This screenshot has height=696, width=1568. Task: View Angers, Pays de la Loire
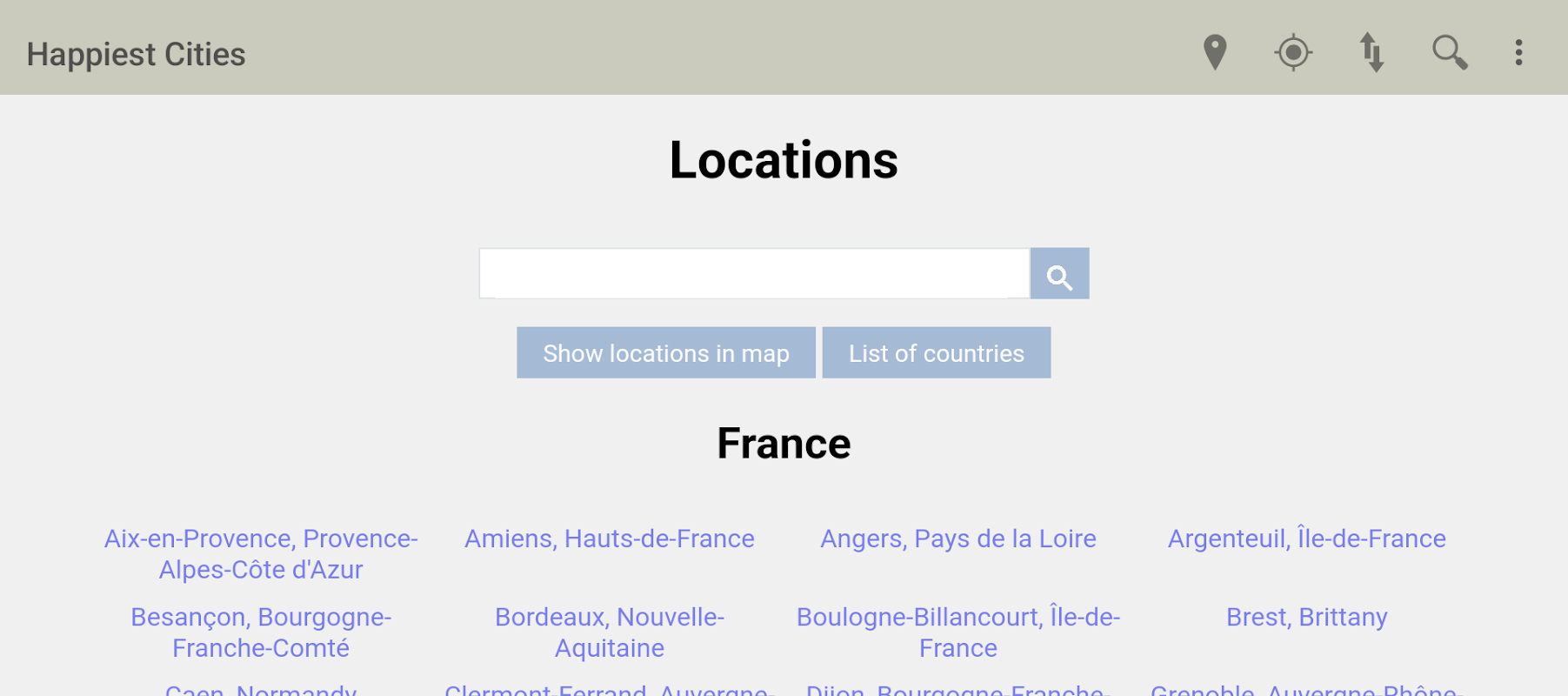click(x=958, y=539)
